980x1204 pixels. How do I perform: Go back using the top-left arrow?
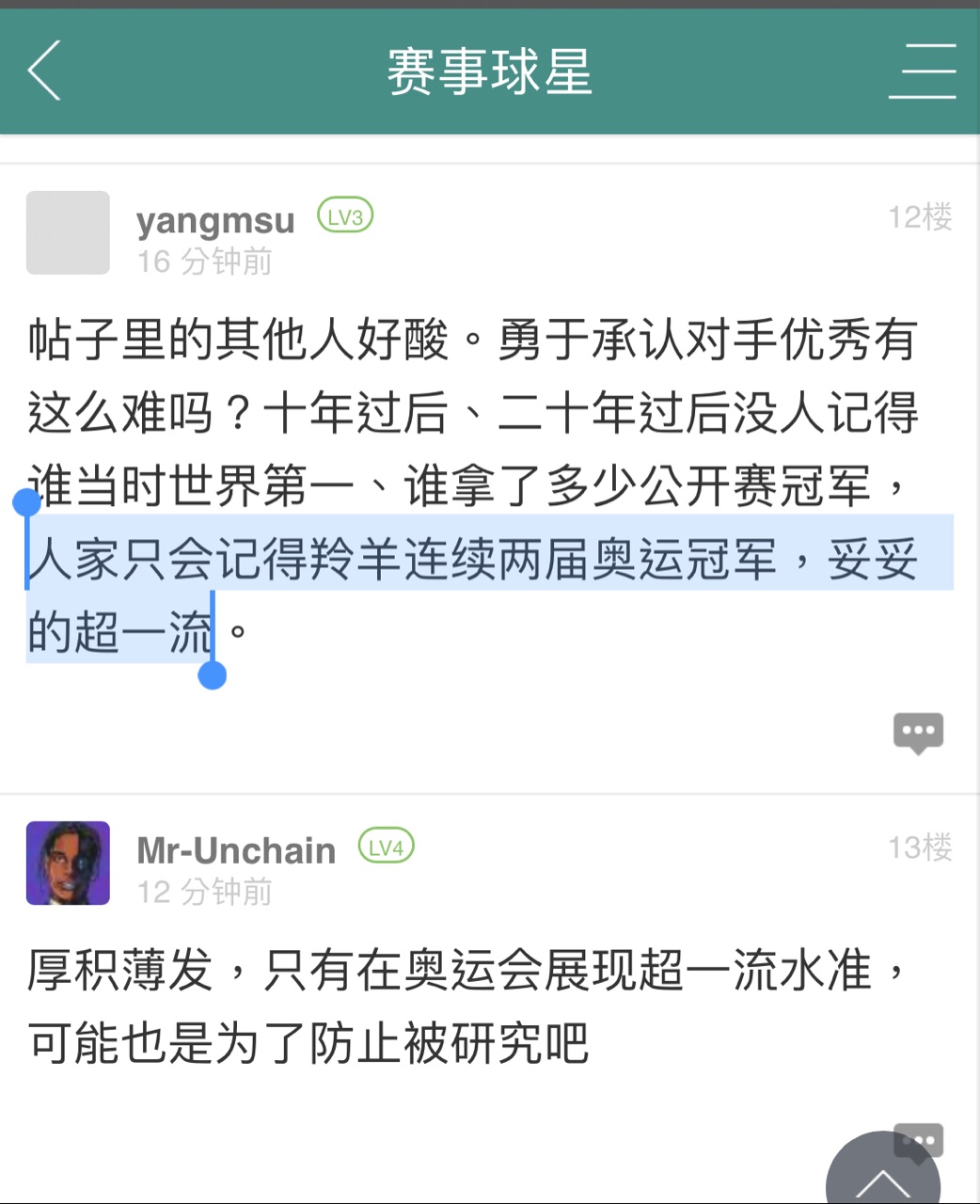click(x=44, y=71)
